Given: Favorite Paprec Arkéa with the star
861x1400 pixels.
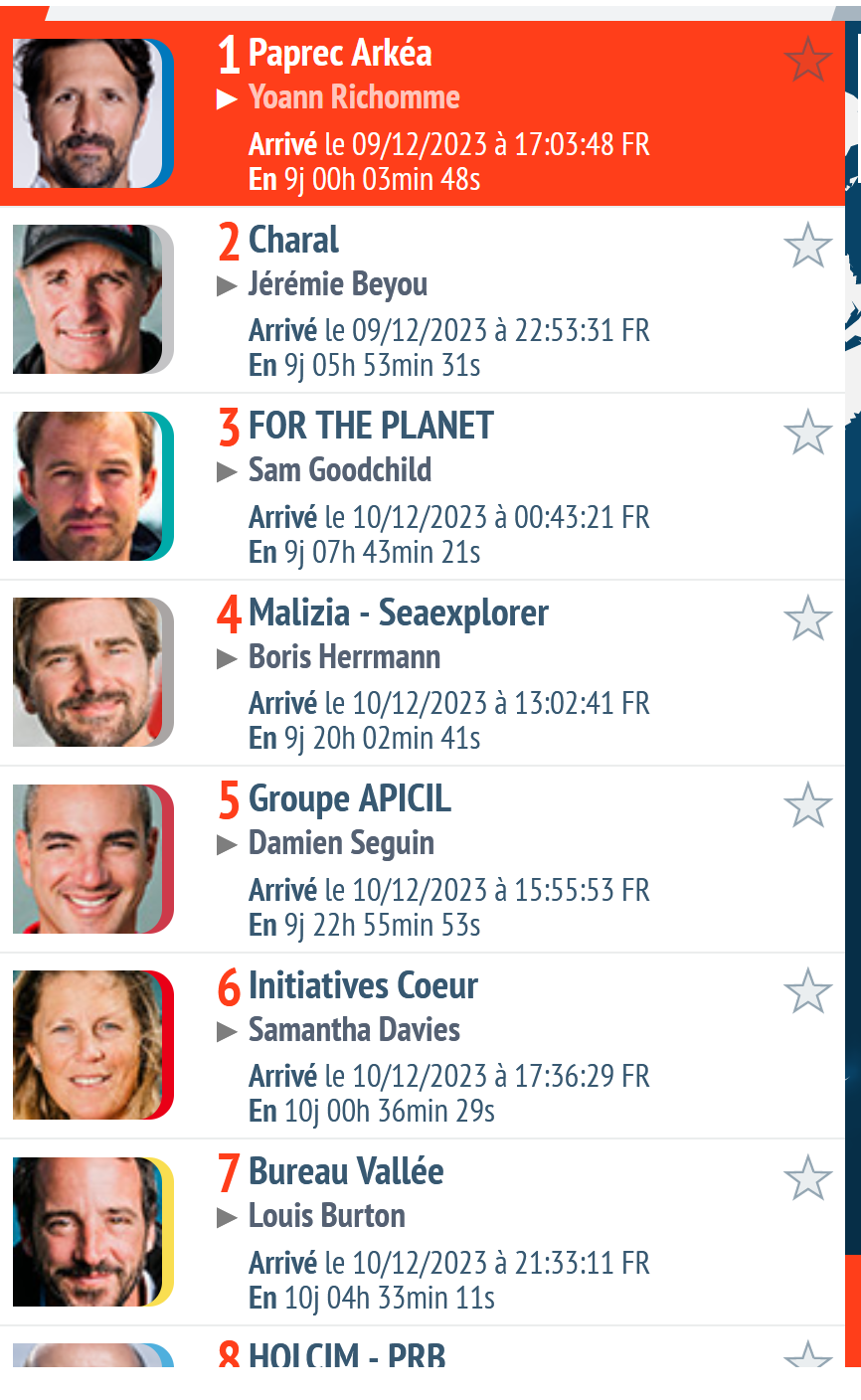Looking at the screenshot, I should click(807, 60).
